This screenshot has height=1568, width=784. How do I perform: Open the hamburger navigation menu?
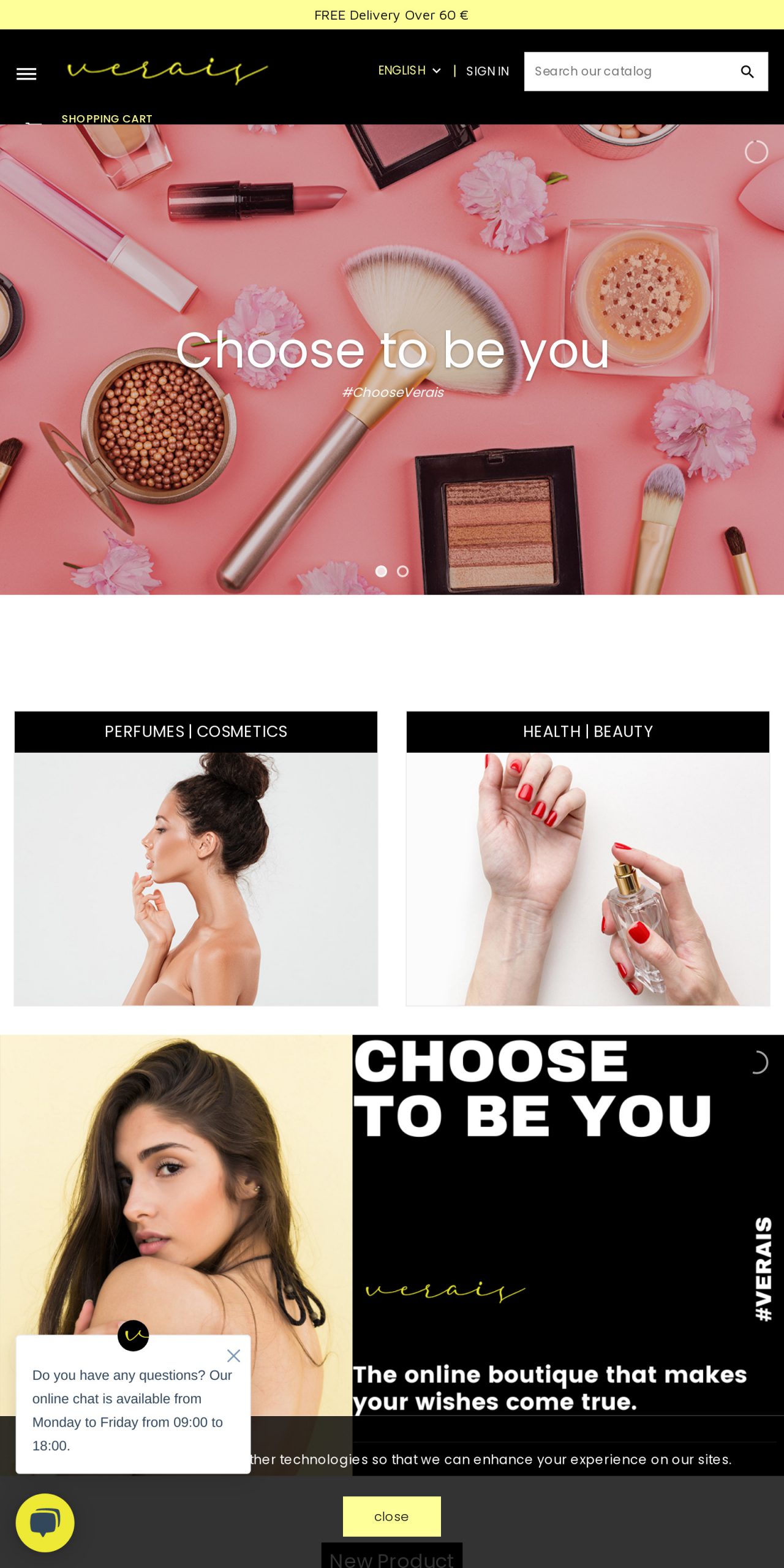pyautogui.click(x=26, y=74)
